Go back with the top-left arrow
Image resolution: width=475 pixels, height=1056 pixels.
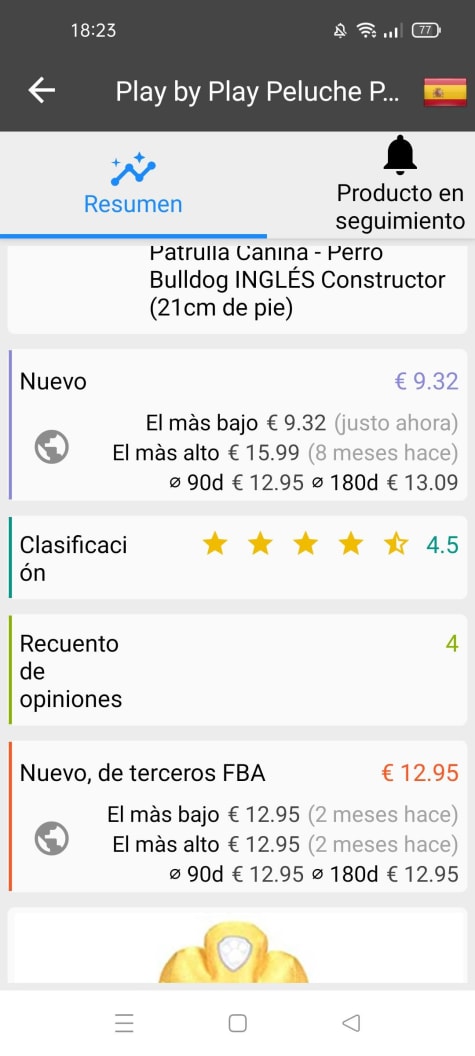[x=41, y=90]
